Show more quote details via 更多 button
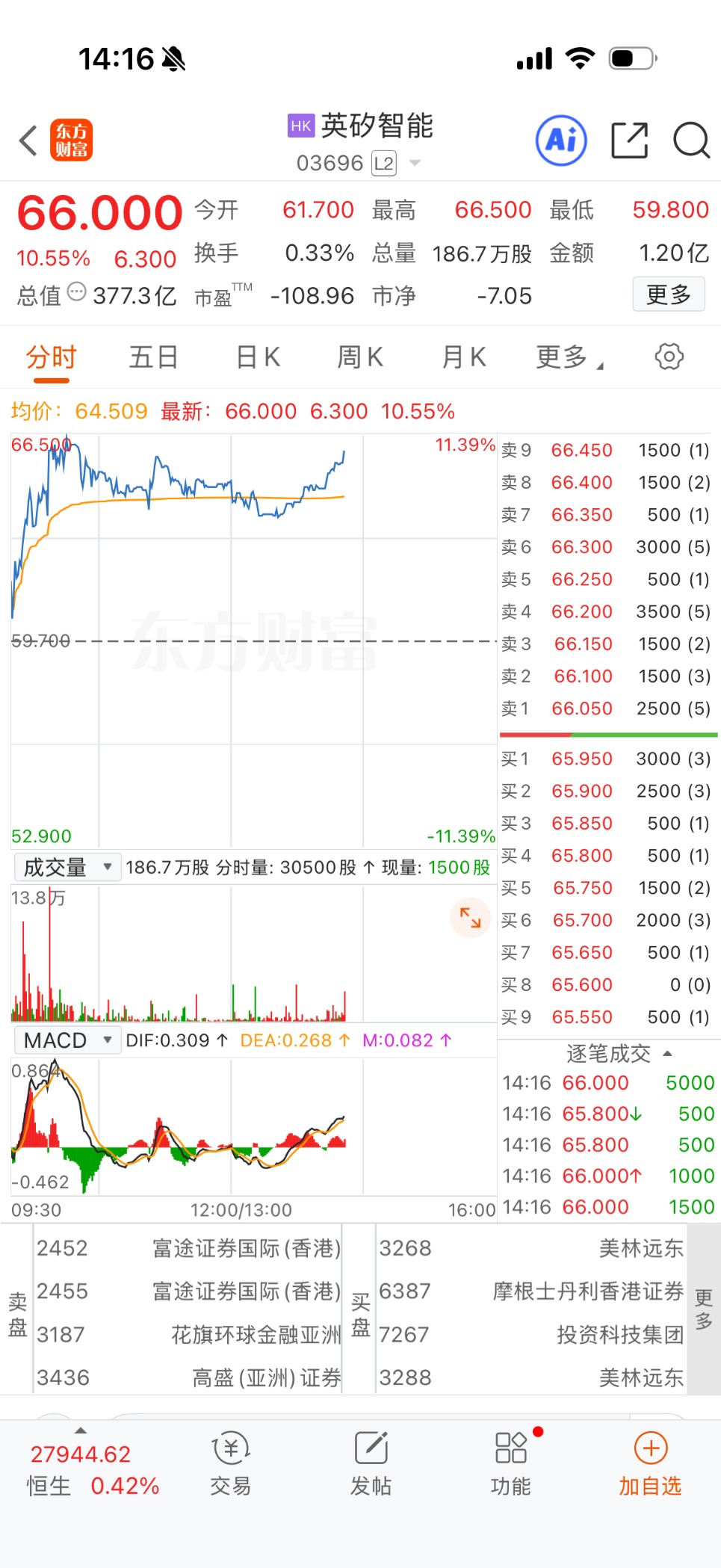Screen dimensions: 721x1568 [x=668, y=294]
